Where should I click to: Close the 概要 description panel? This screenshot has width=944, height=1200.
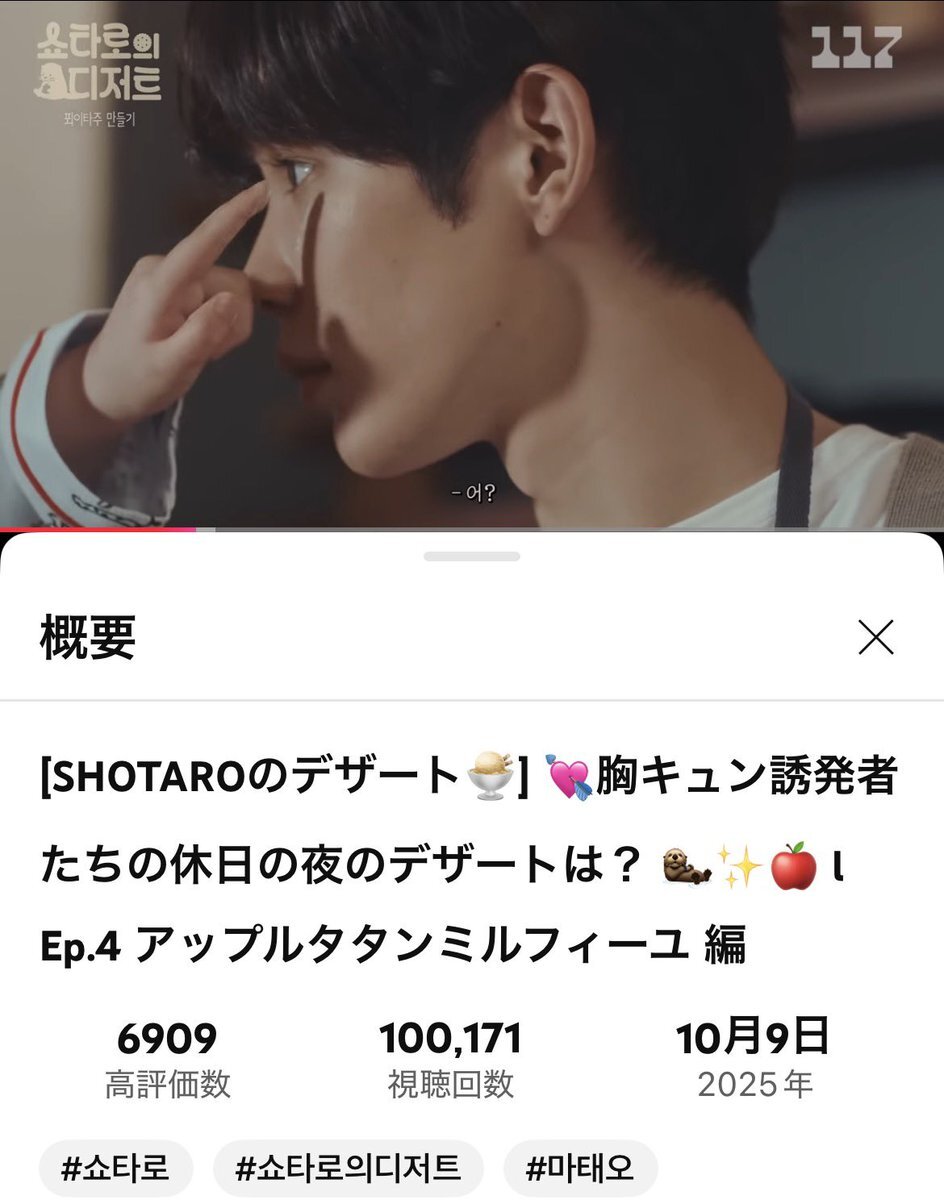coord(875,637)
